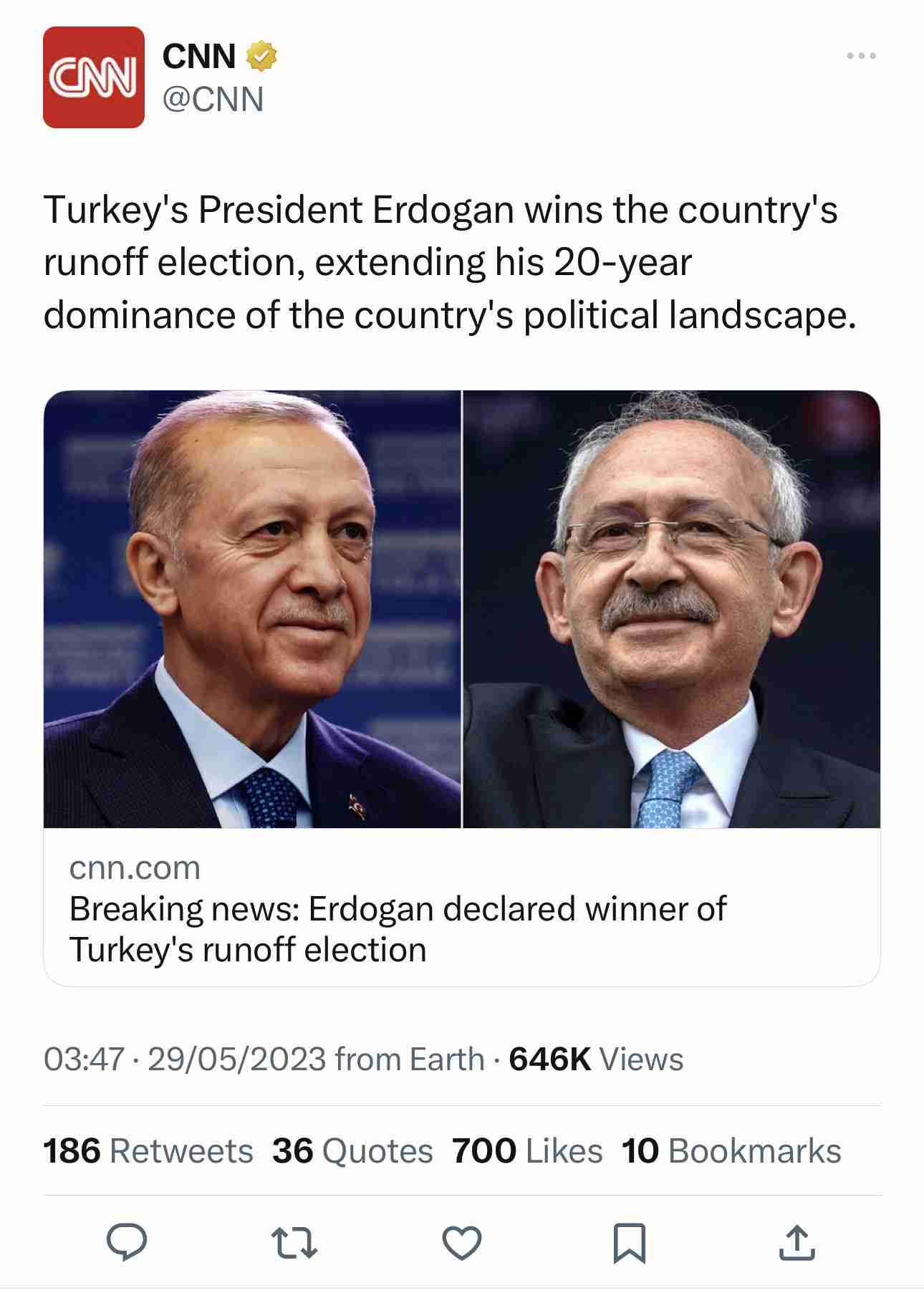Viewport: 924px width, 1293px height.
Task: View the 186 Retweets list
Action: pyautogui.click(x=148, y=1151)
